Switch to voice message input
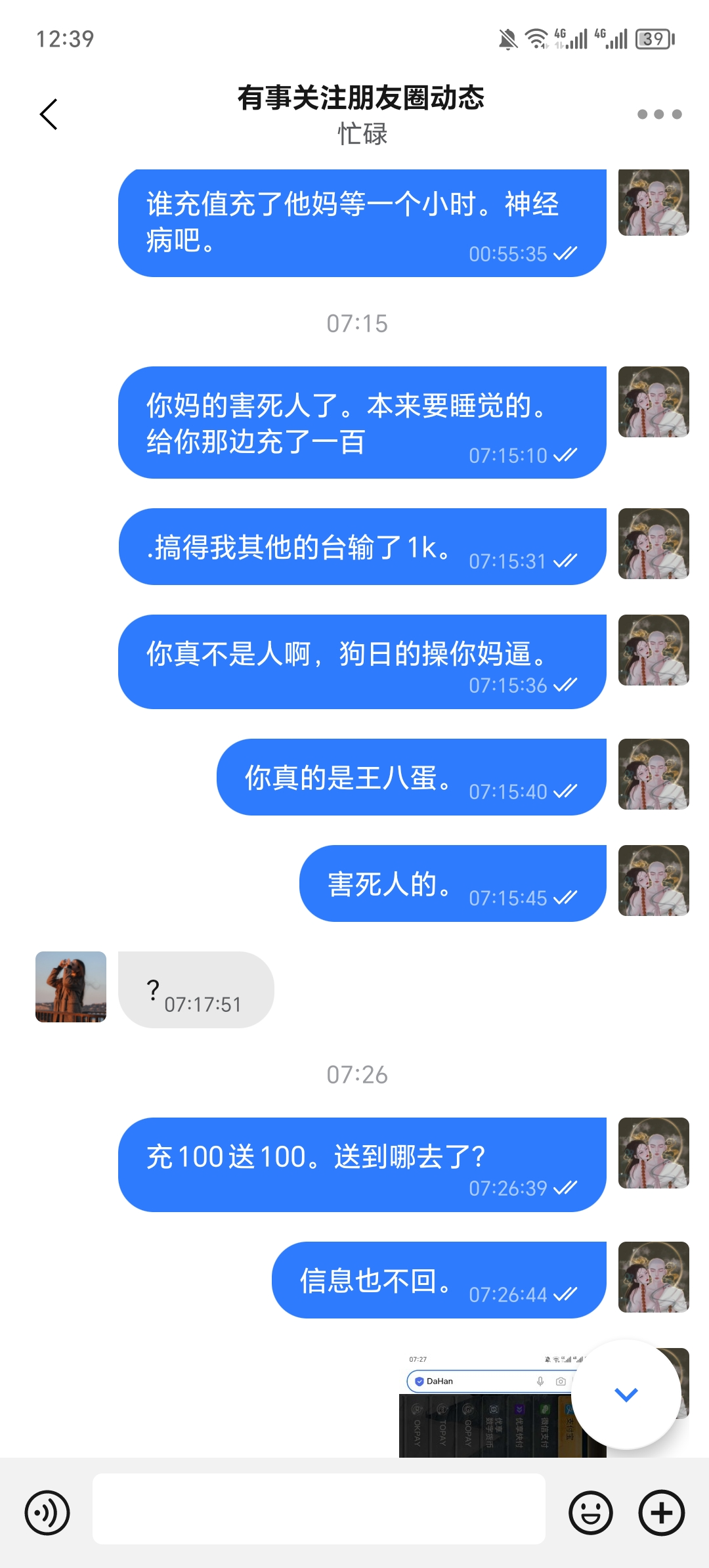The image size is (709, 1568). [47, 1512]
